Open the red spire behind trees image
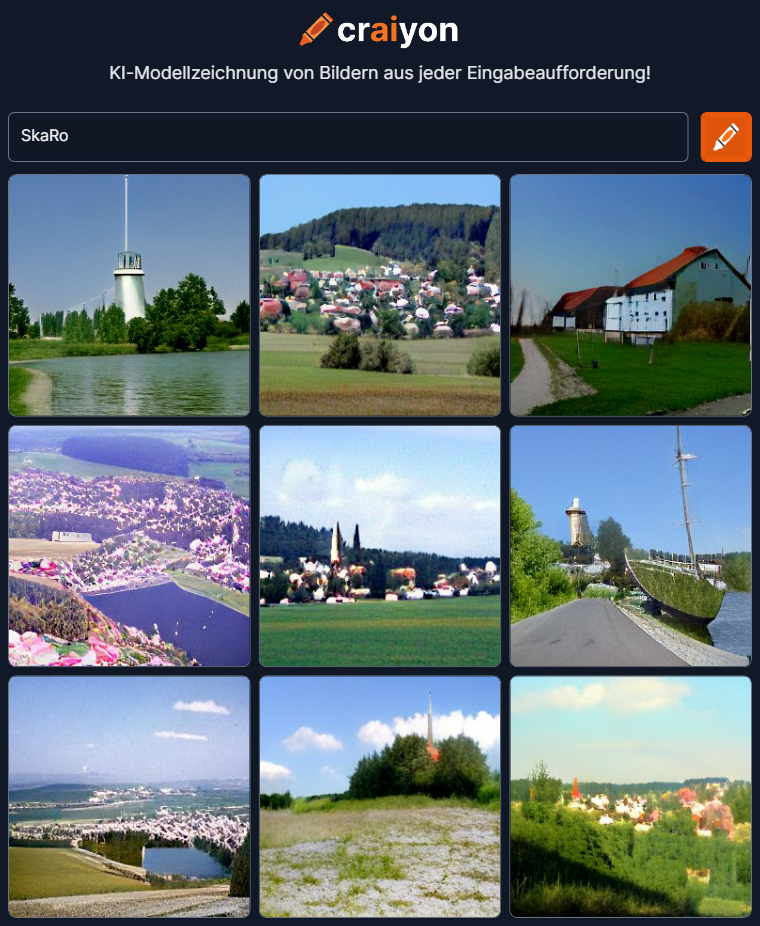Viewport: 760px width, 926px height. pos(380,797)
